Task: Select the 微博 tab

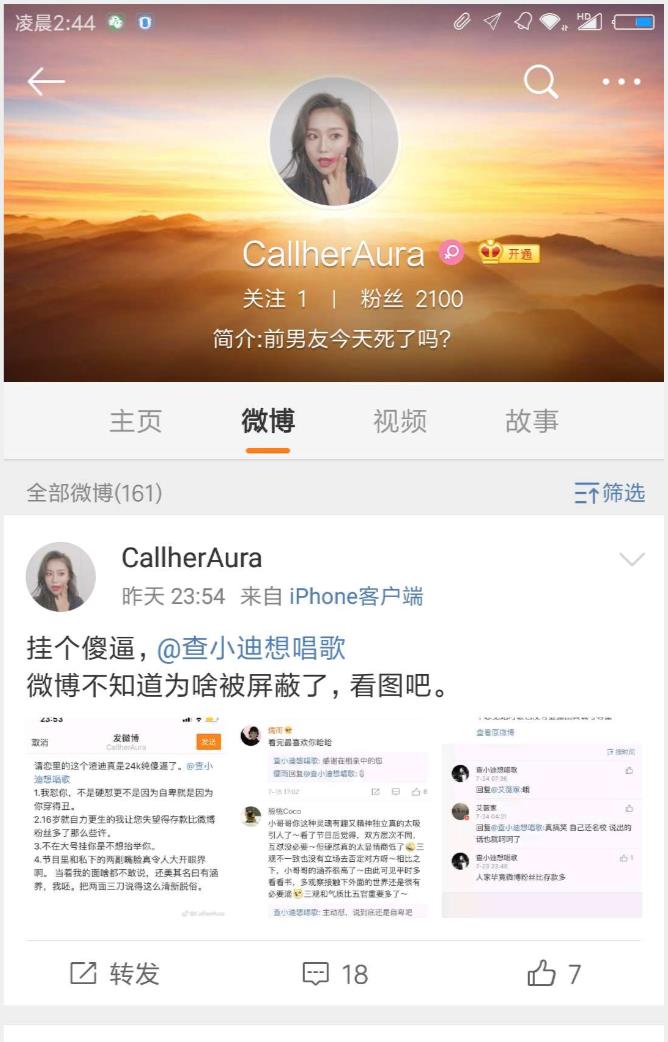Action: tap(268, 421)
